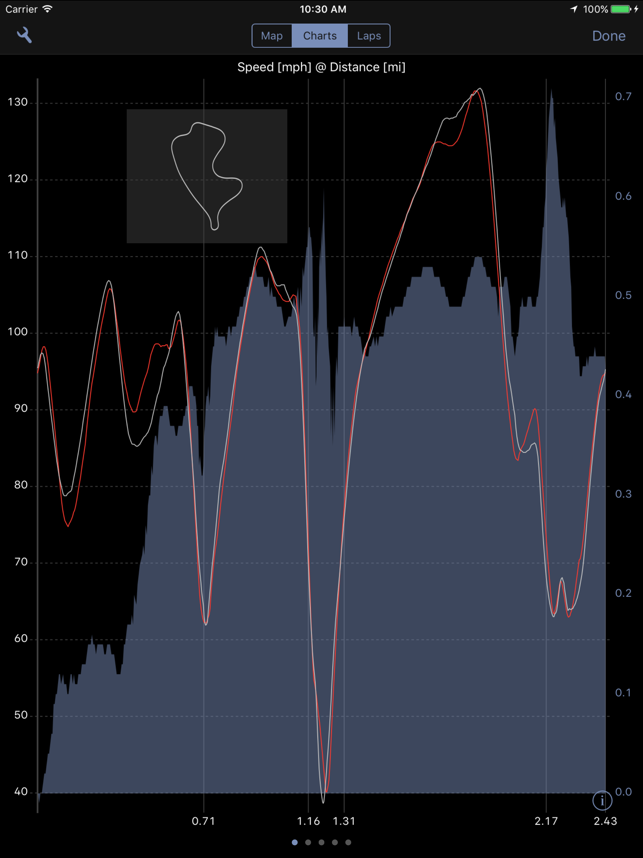Open the wrench settings icon

[24, 36]
